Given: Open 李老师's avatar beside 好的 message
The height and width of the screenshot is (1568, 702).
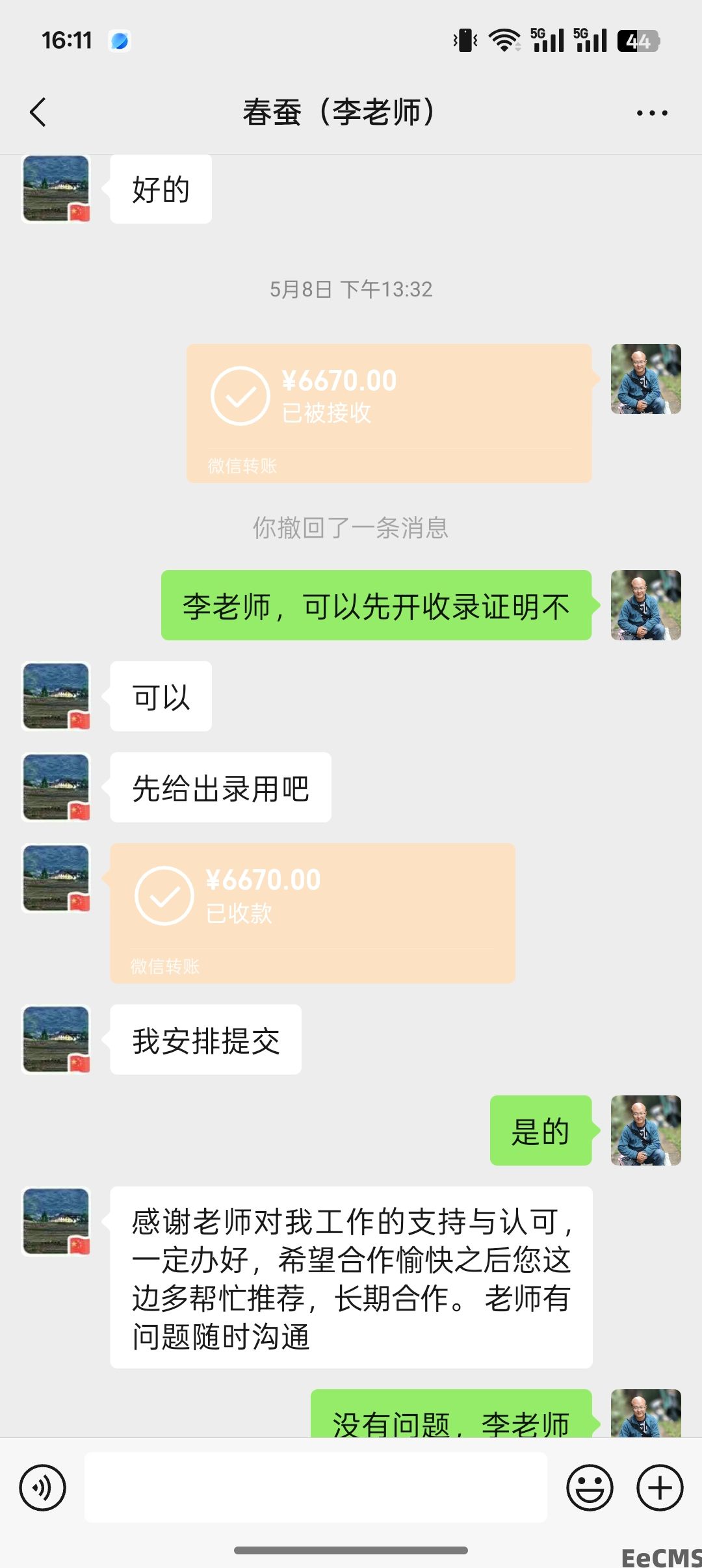Looking at the screenshot, I should click(55, 189).
